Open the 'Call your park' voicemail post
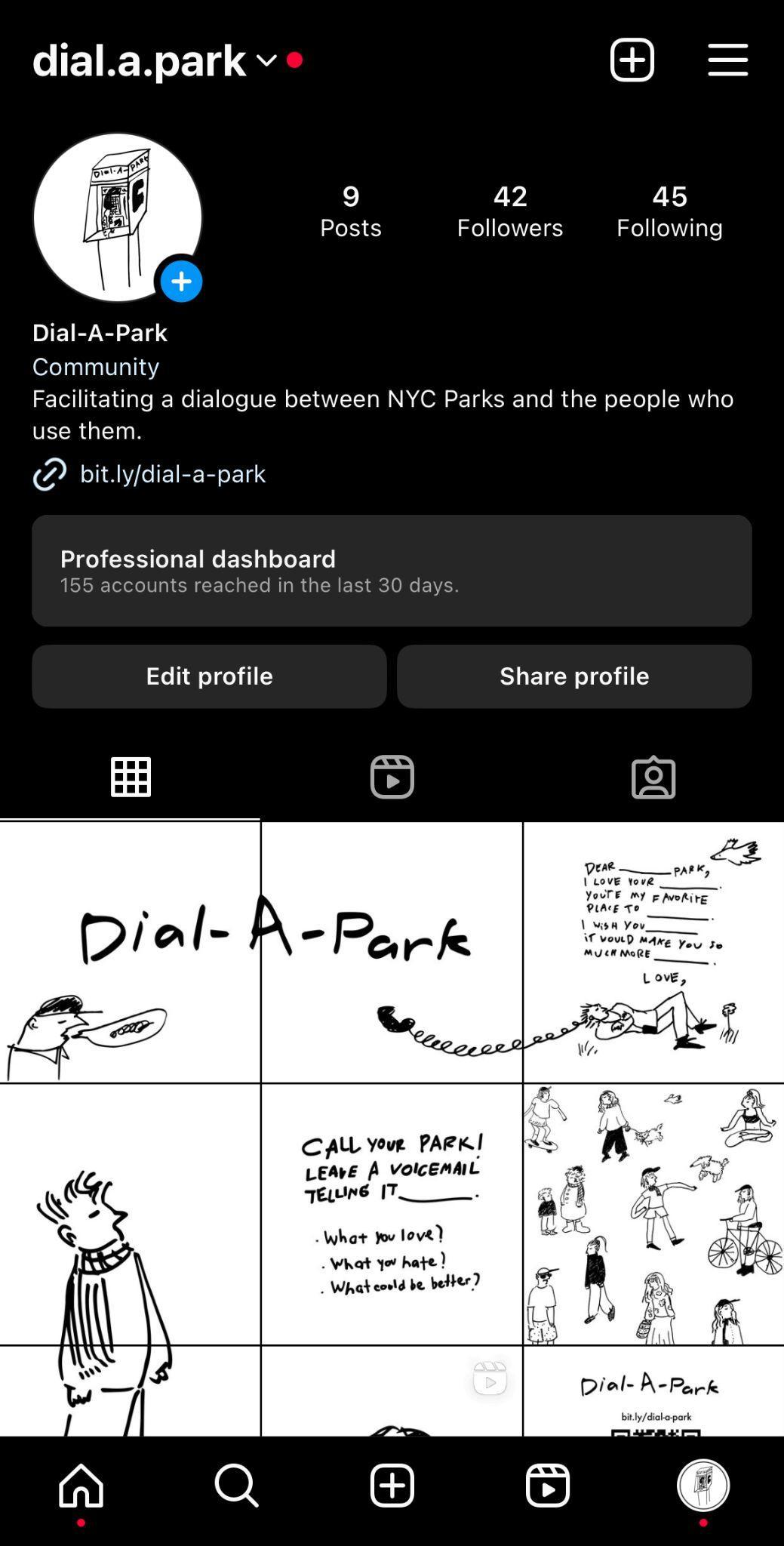This screenshot has height=1546, width=784. 392,1214
